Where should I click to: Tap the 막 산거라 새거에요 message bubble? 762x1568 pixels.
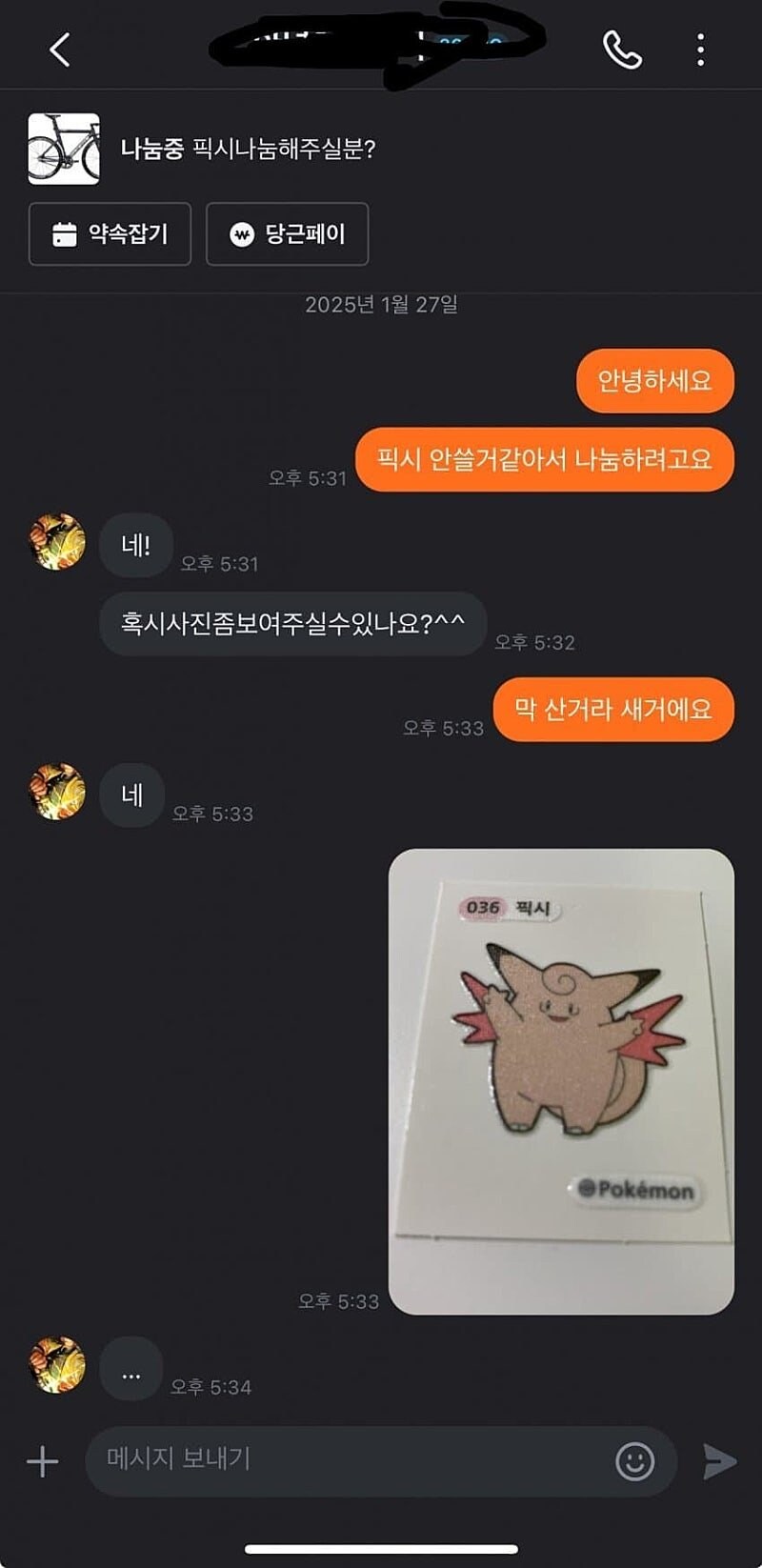tap(613, 710)
